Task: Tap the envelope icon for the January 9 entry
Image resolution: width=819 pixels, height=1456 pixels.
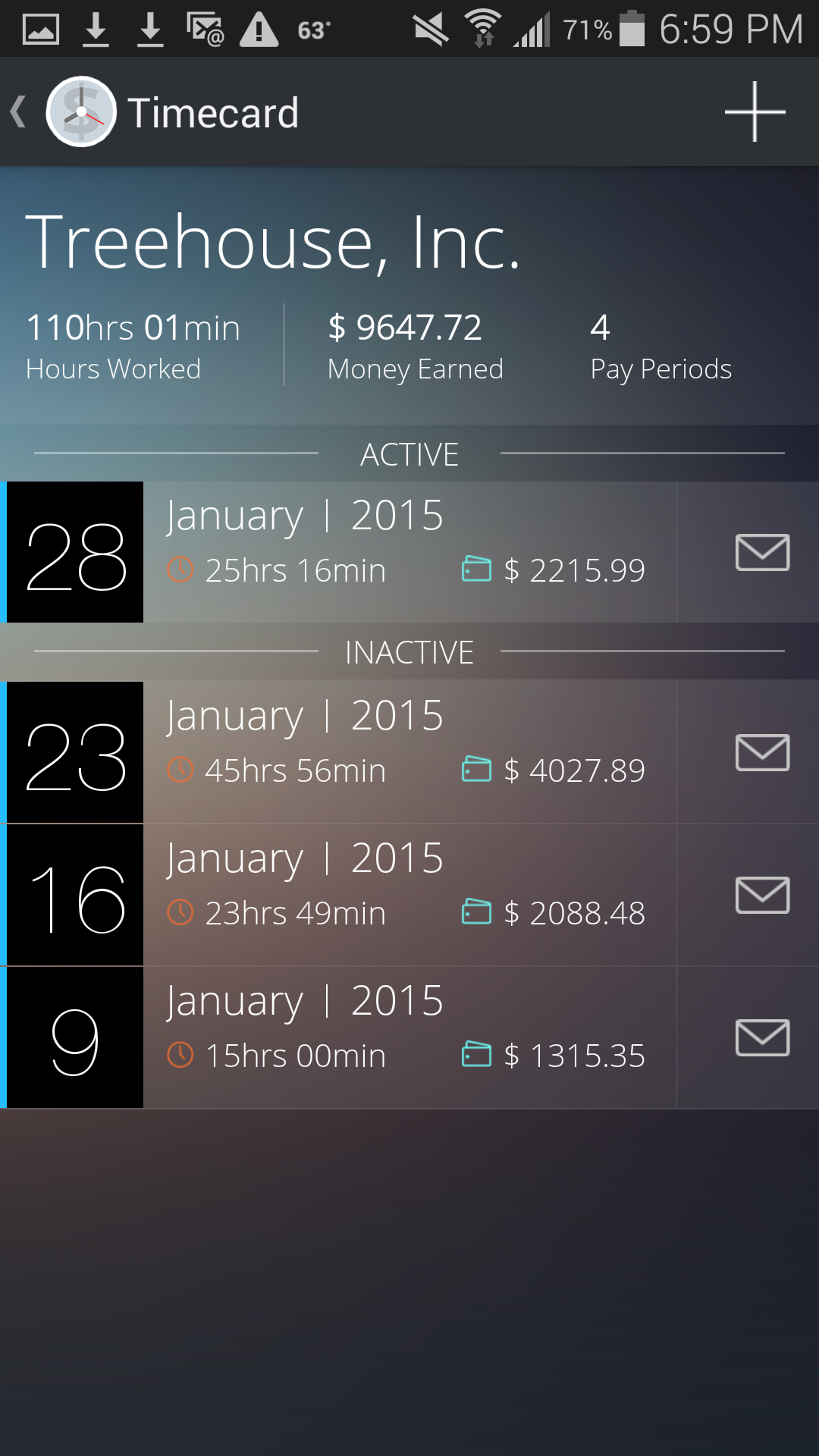Action: (x=761, y=1037)
